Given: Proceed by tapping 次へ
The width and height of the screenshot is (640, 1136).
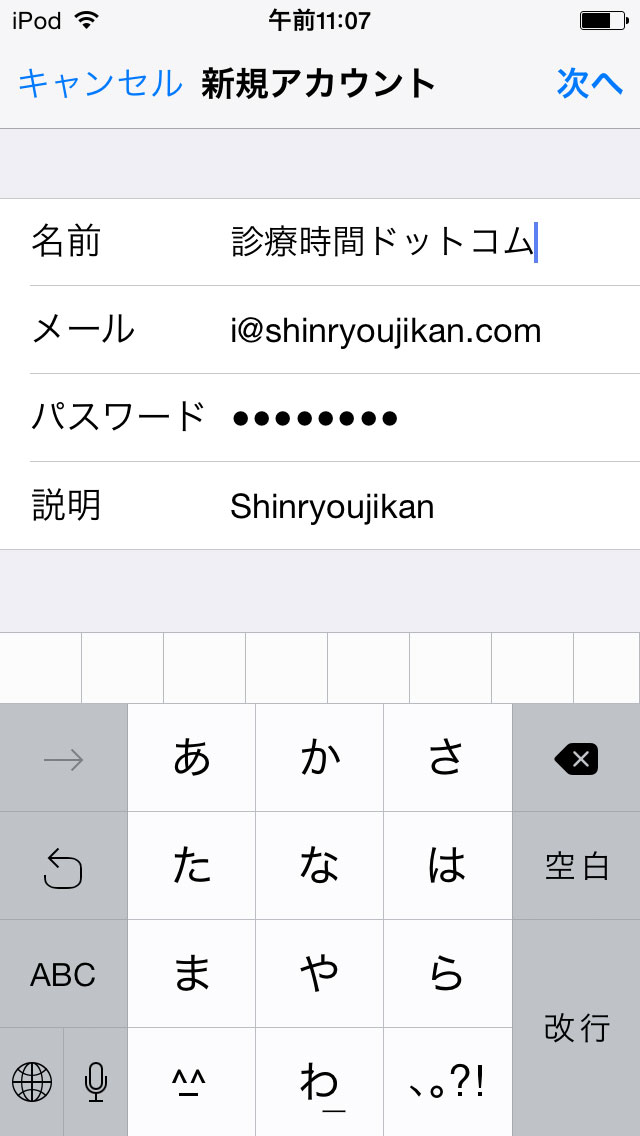Looking at the screenshot, I should pyautogui.click(x=590, y=84).
